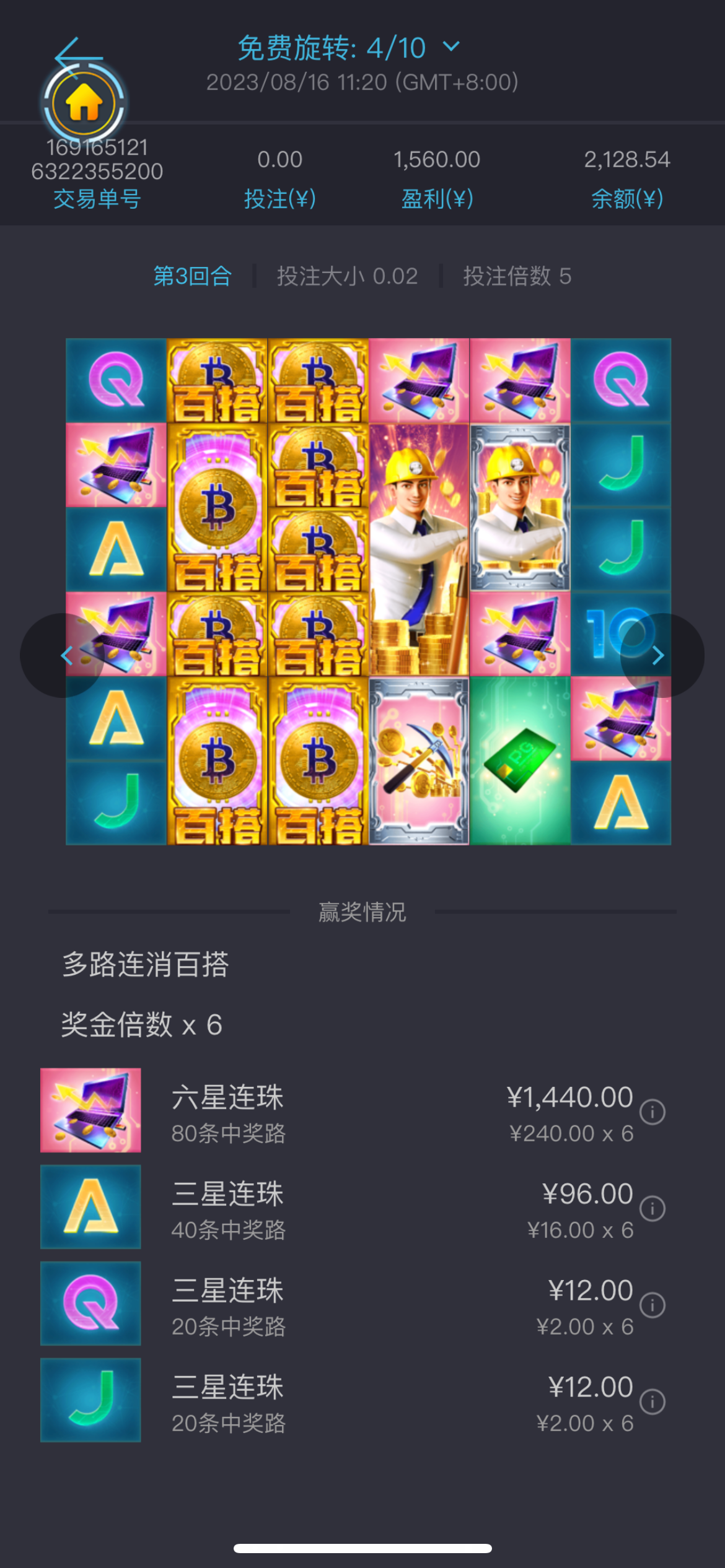Open info for the ¥1,440.00 win
The height and width of the screenshot is (1568, 725).
652,1112
